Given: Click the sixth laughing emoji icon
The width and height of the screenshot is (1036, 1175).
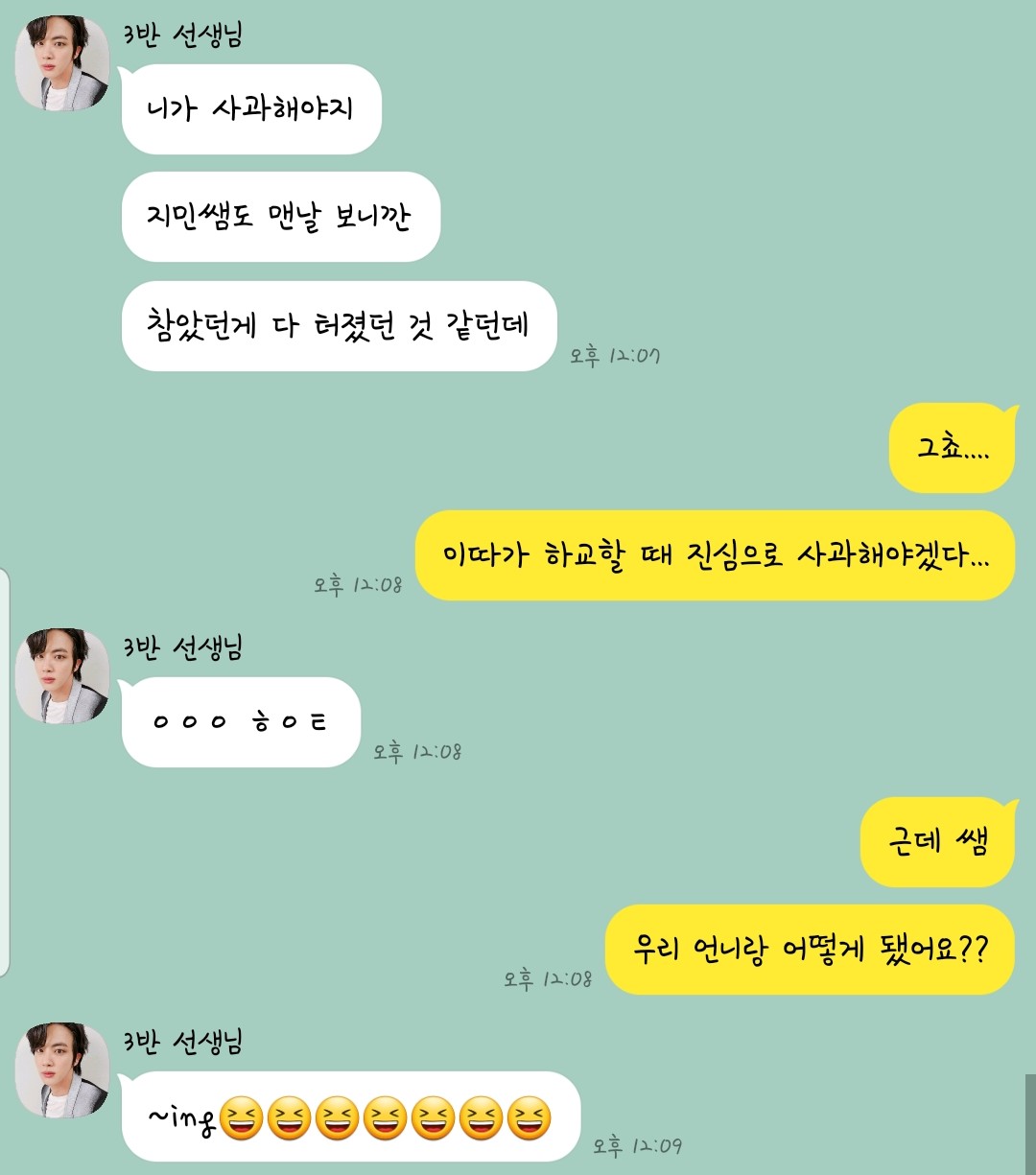Looking at the screenshot, I should coord(480,1117).
